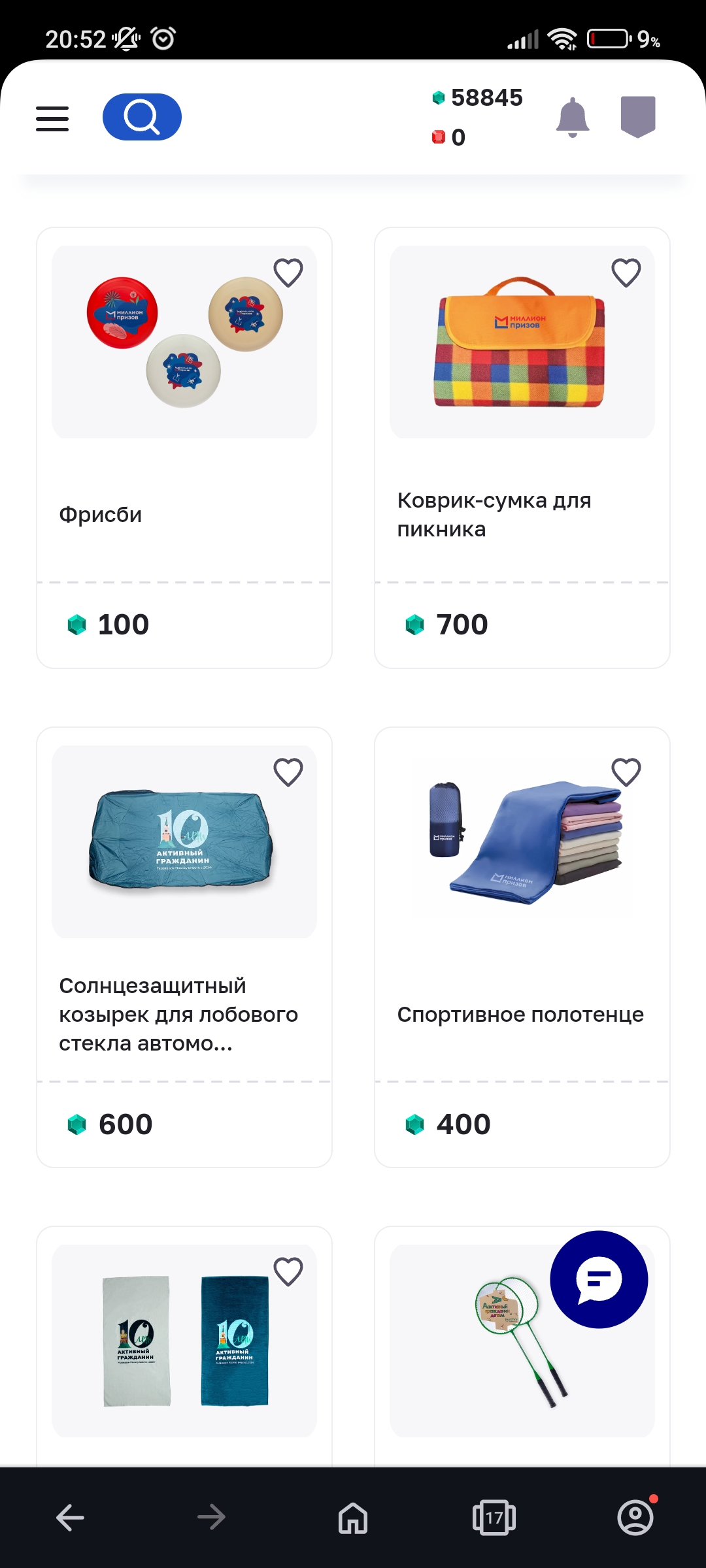Open Коврик-сумка для пикника card
The width and height of the screenshot is (706, 1568).
point(522,448)
